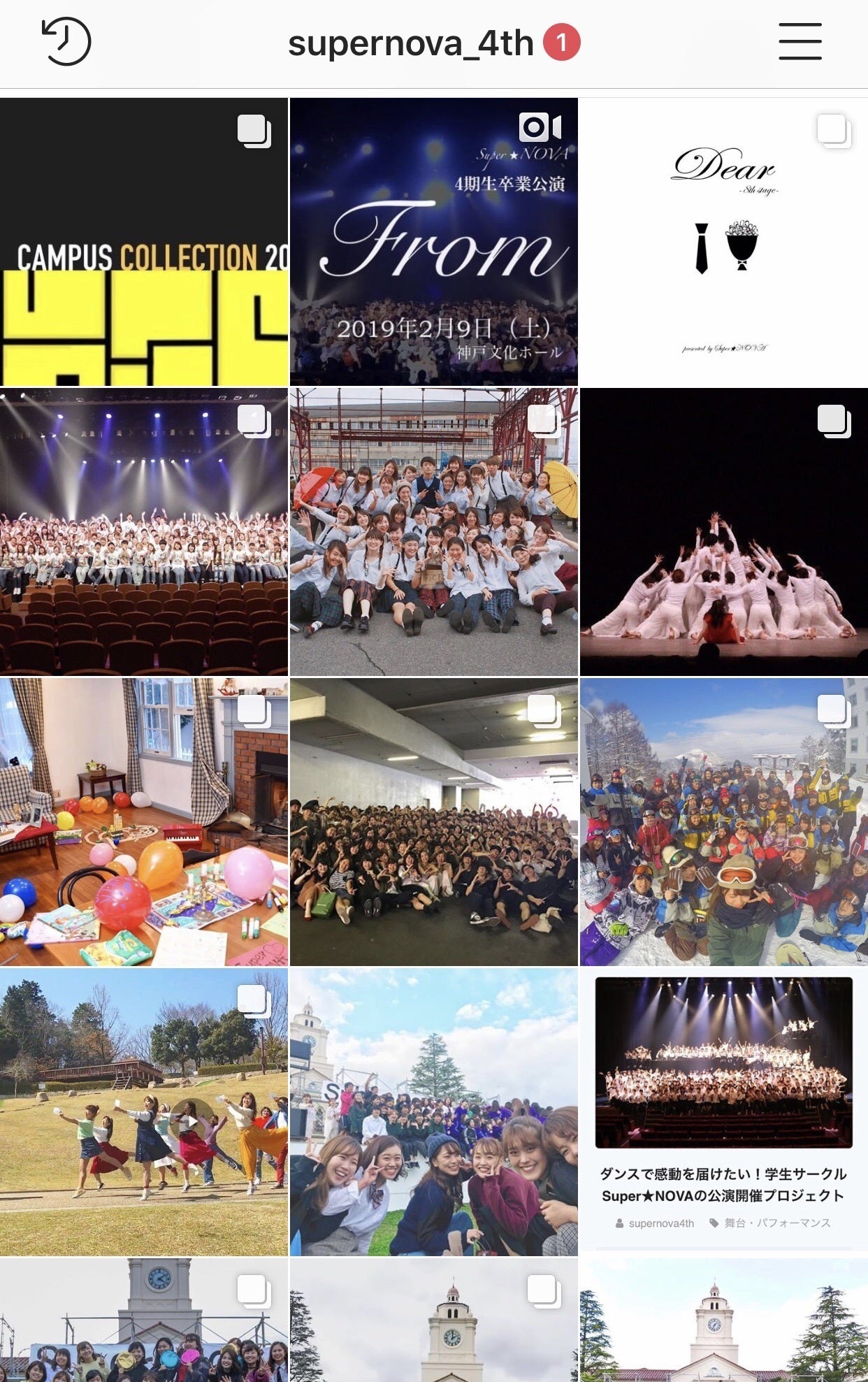Open the group photo with umbrellas
868x1382 pixels.
[433, 532]
